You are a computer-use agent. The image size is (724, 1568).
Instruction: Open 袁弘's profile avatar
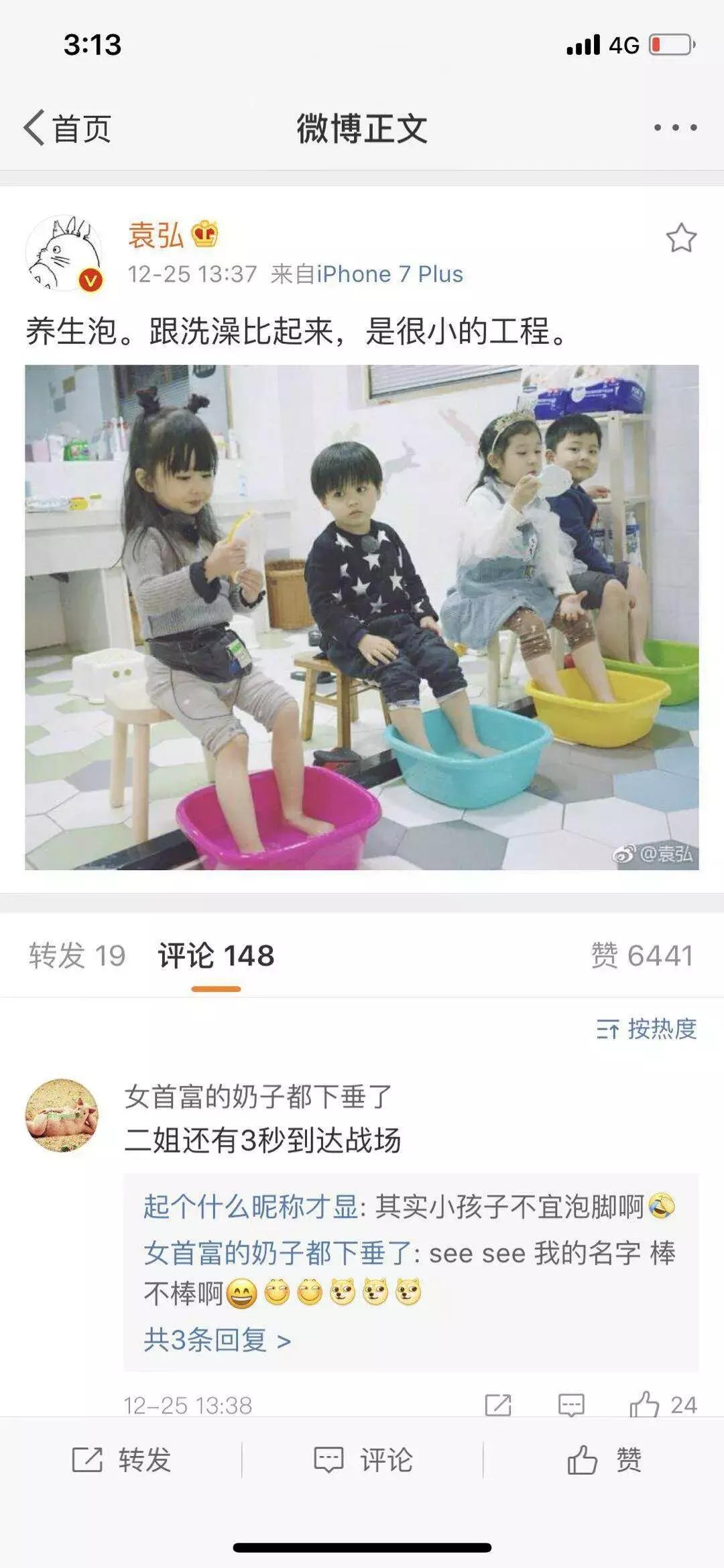click(x=64, y=253)
